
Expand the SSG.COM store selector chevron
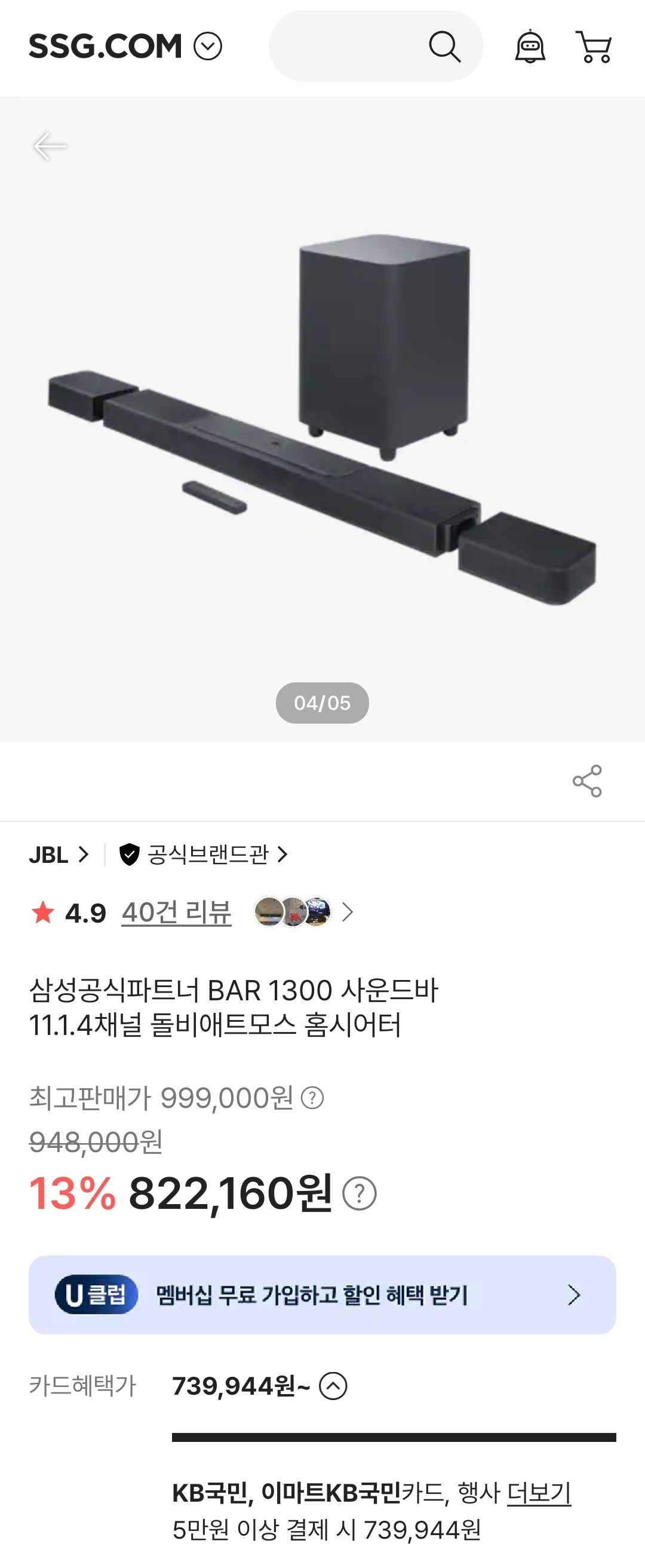[x=207, y=46]
